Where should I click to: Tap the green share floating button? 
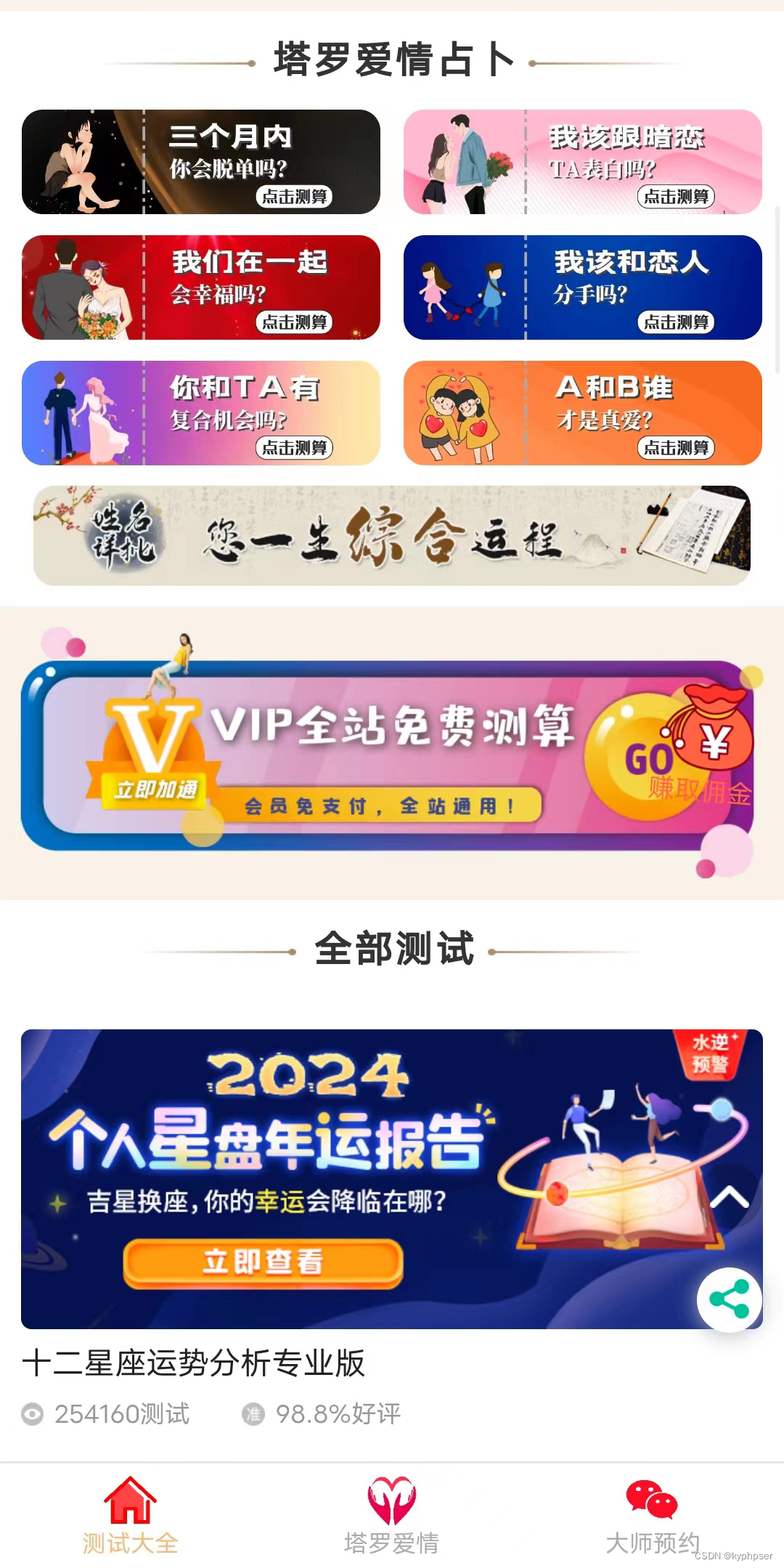click(x=730, y=1299)
